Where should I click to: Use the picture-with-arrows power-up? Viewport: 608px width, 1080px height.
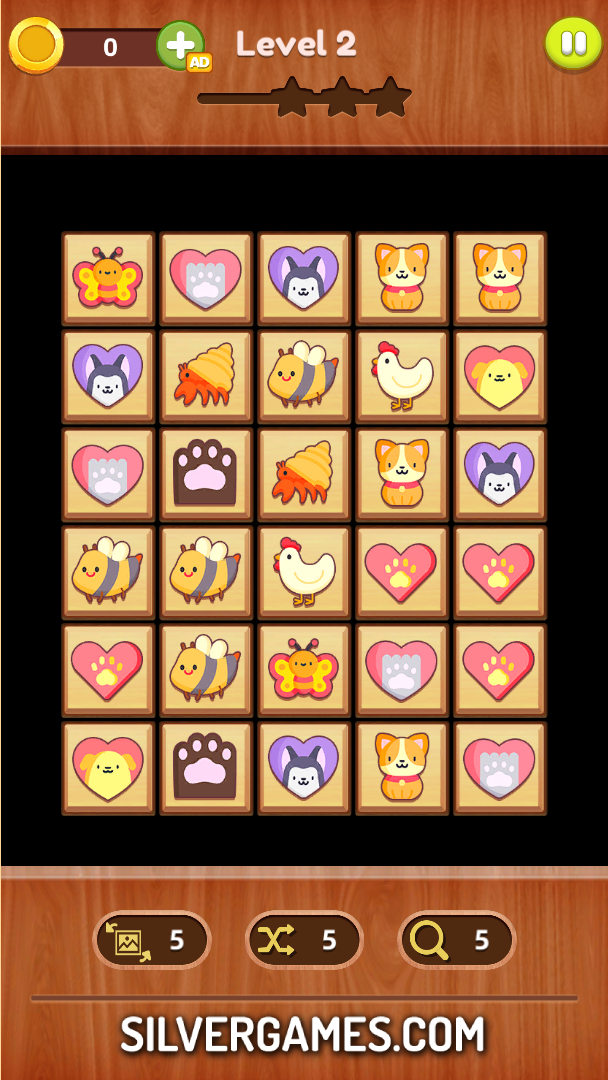point(151,940)
